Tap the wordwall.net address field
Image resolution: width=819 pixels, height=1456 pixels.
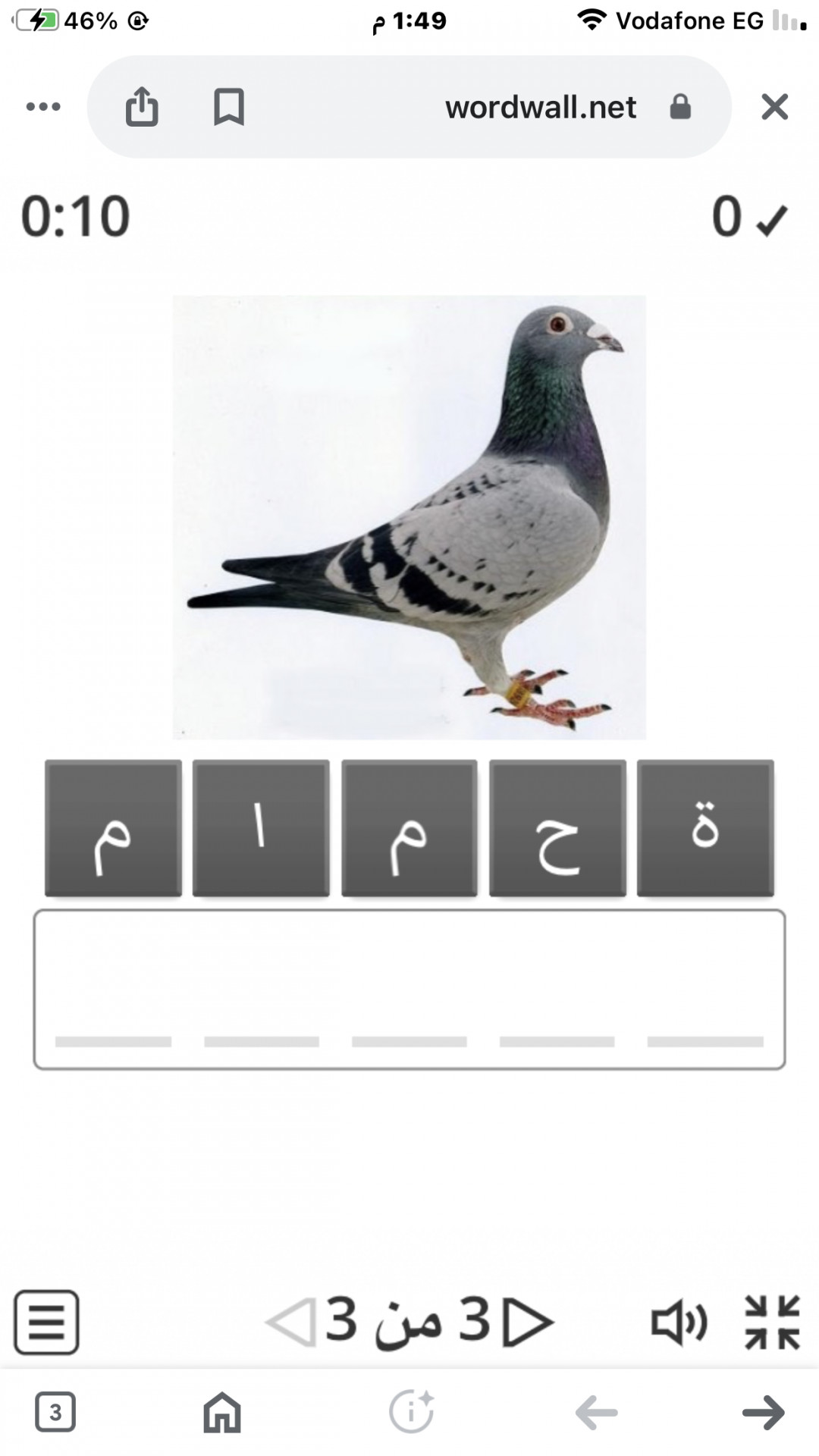point(540,107)
